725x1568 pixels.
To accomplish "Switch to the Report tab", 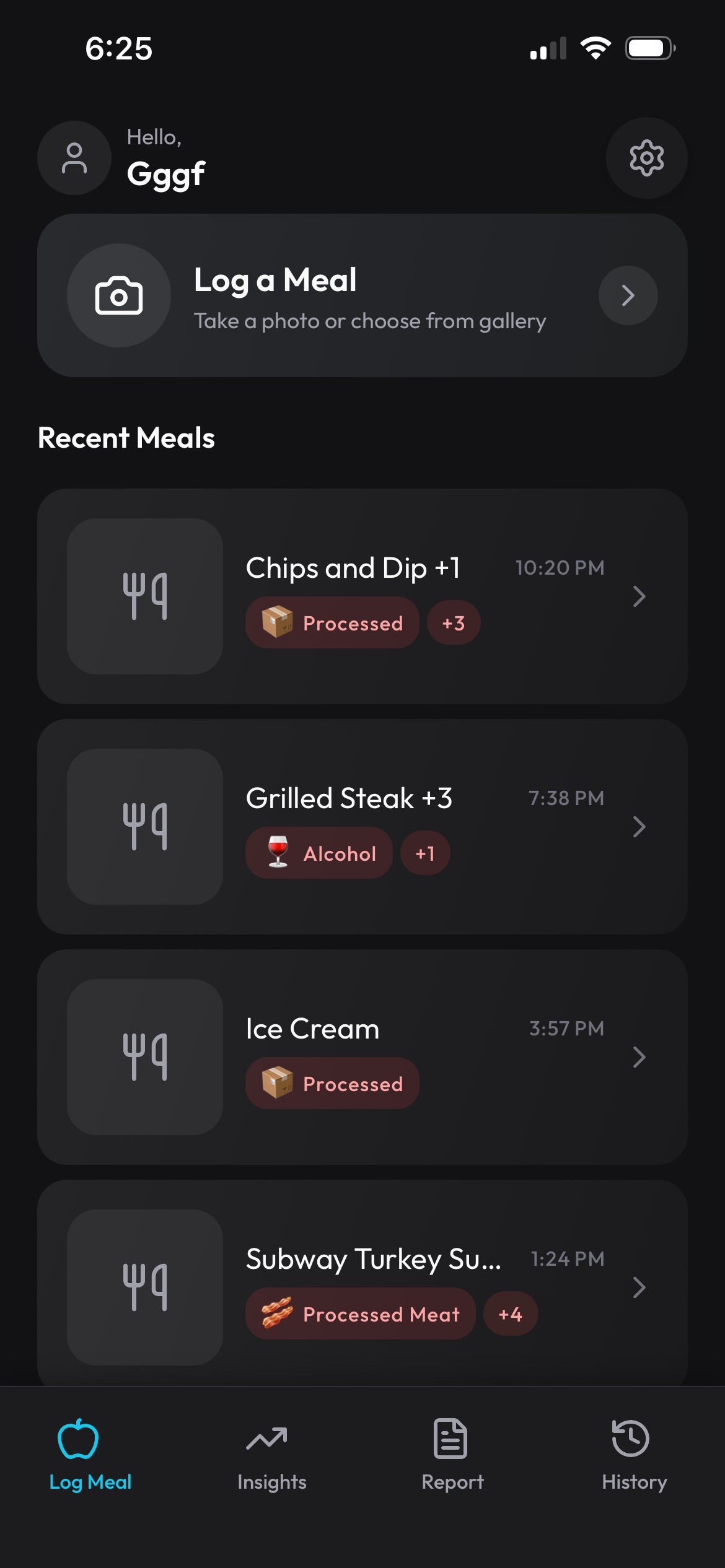I will point(452,1455).
